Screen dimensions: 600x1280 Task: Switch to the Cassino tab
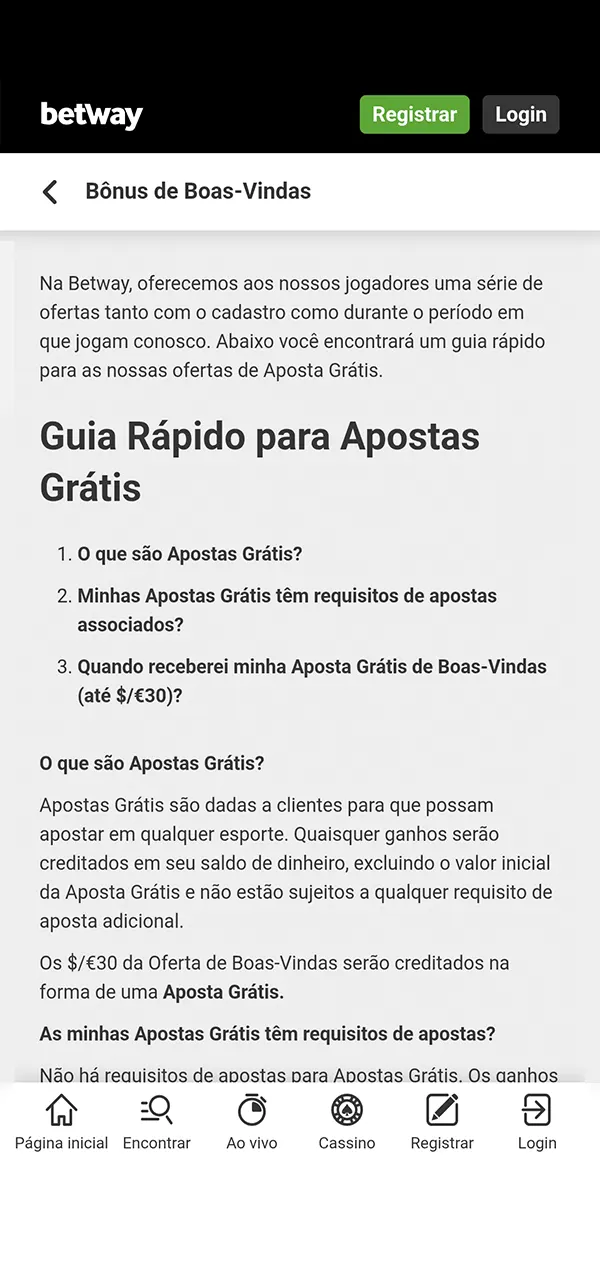tap(347, 1122)
